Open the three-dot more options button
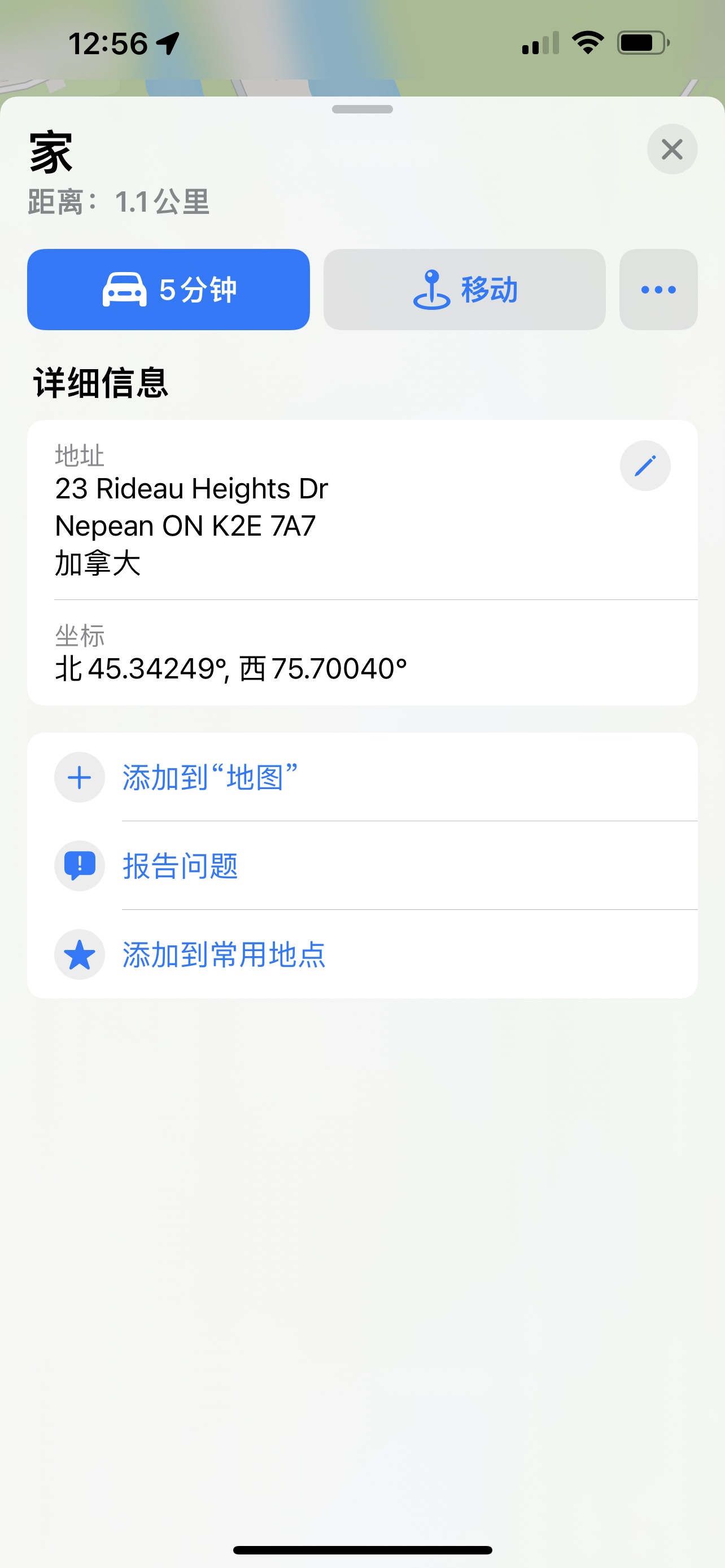725x1568 pixels. point(658,289)
